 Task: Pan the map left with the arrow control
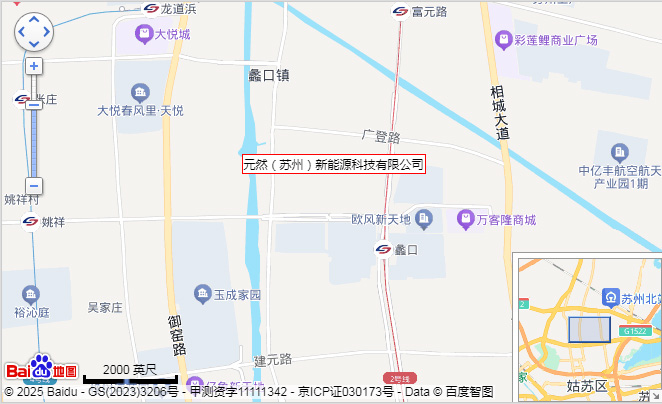coord(22,32)
